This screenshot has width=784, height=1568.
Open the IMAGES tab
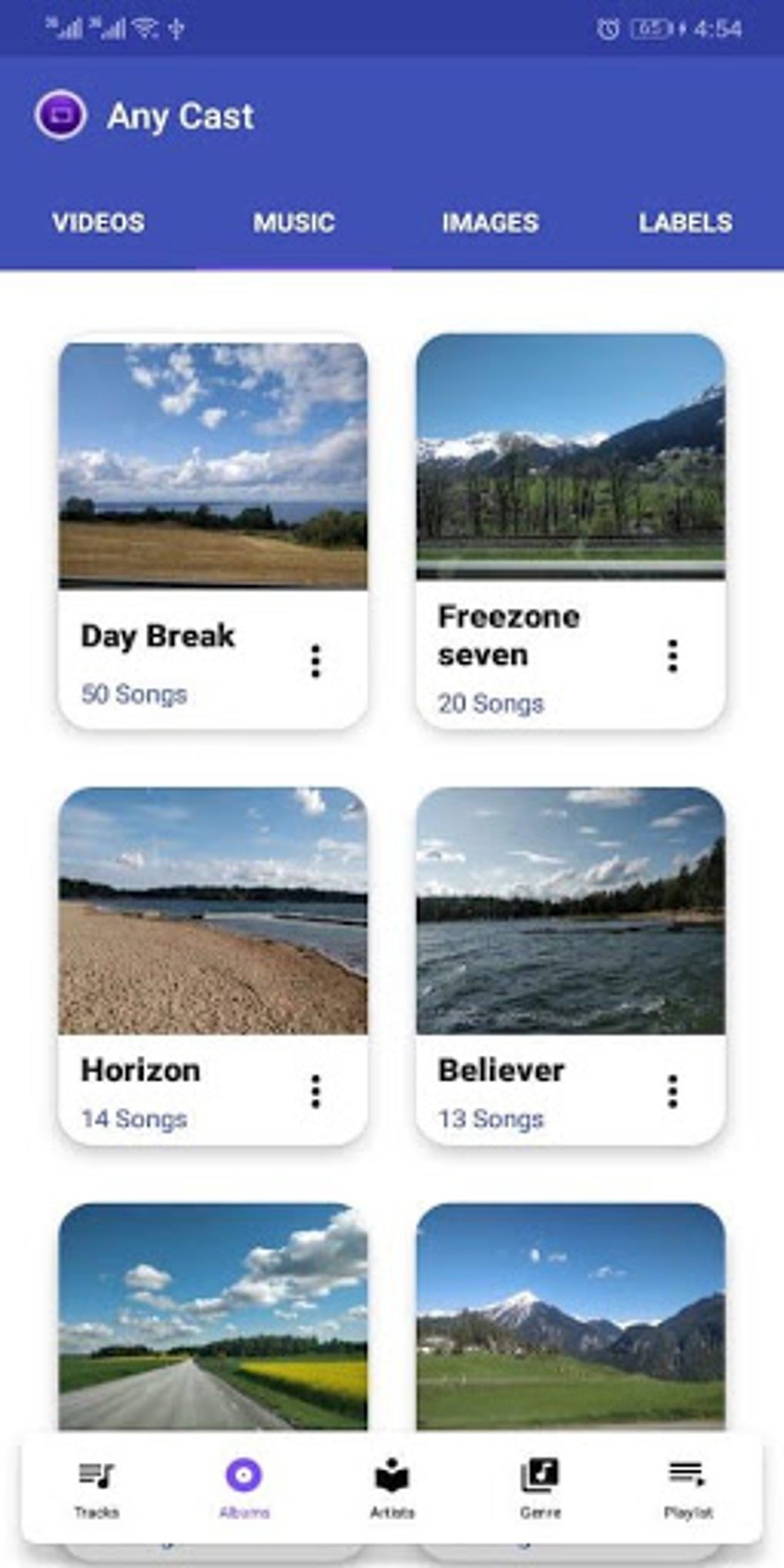coord(490,223)
